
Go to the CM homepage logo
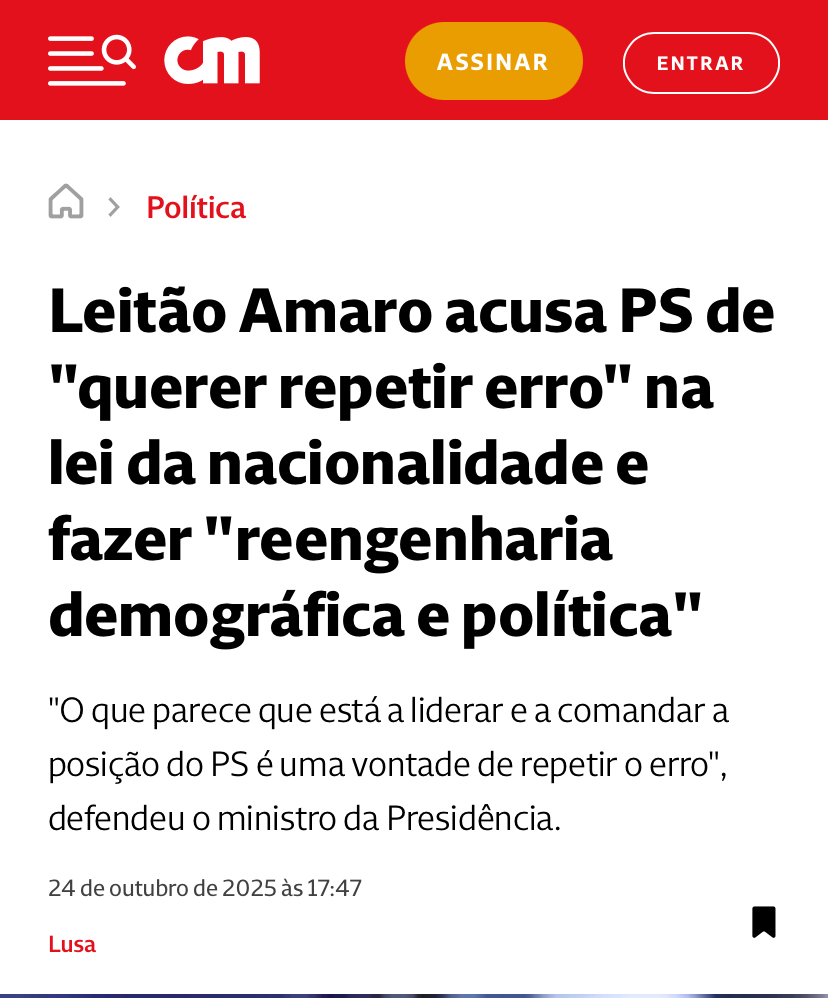click(x=212, y=61)
